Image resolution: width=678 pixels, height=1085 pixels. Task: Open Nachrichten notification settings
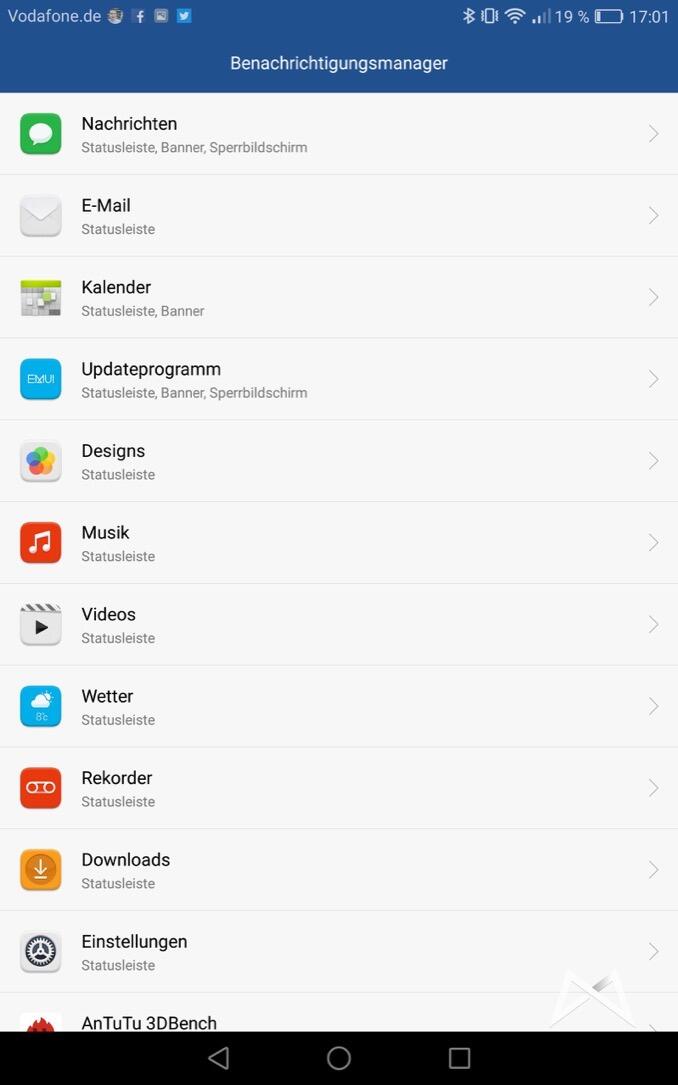coord(338,134)
